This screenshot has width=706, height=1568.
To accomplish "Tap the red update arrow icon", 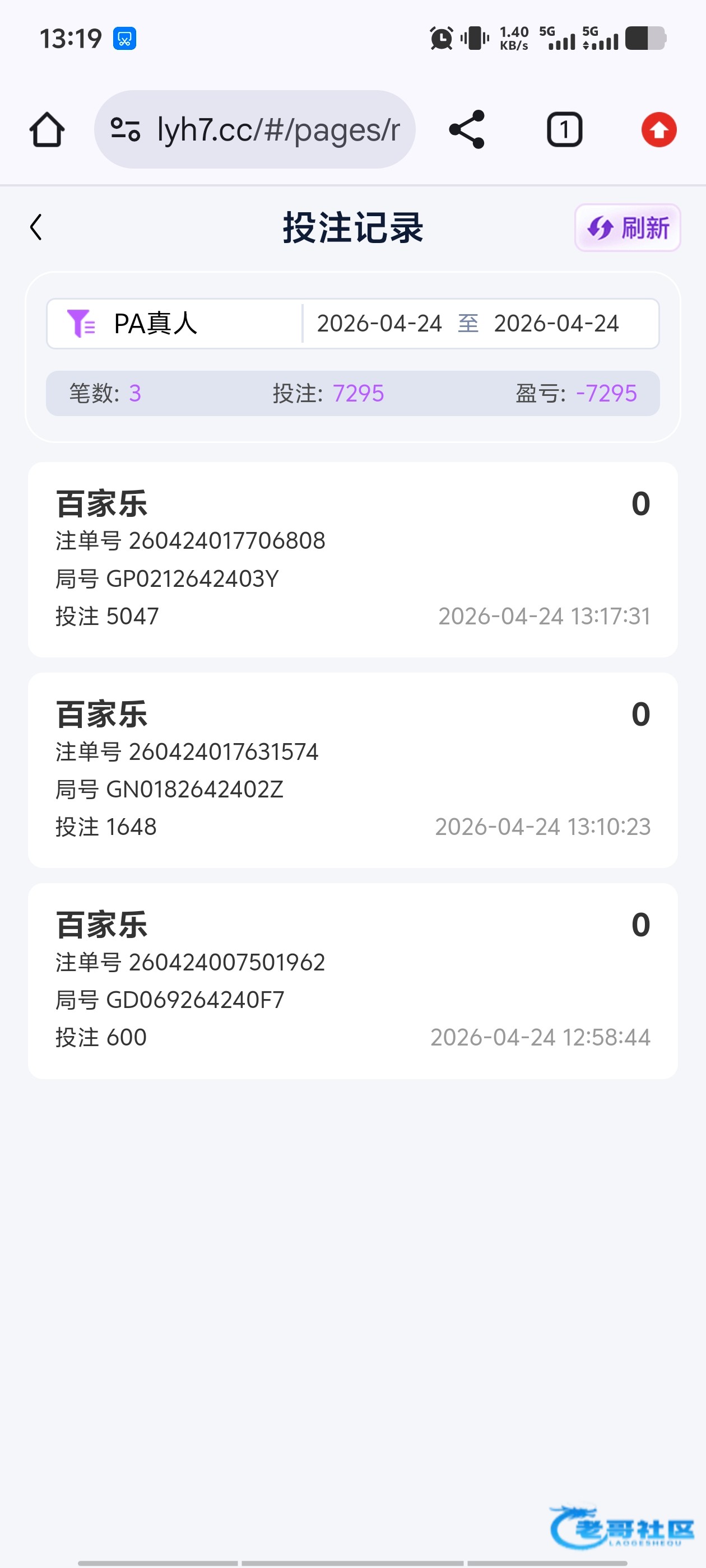I will point(658,130).
